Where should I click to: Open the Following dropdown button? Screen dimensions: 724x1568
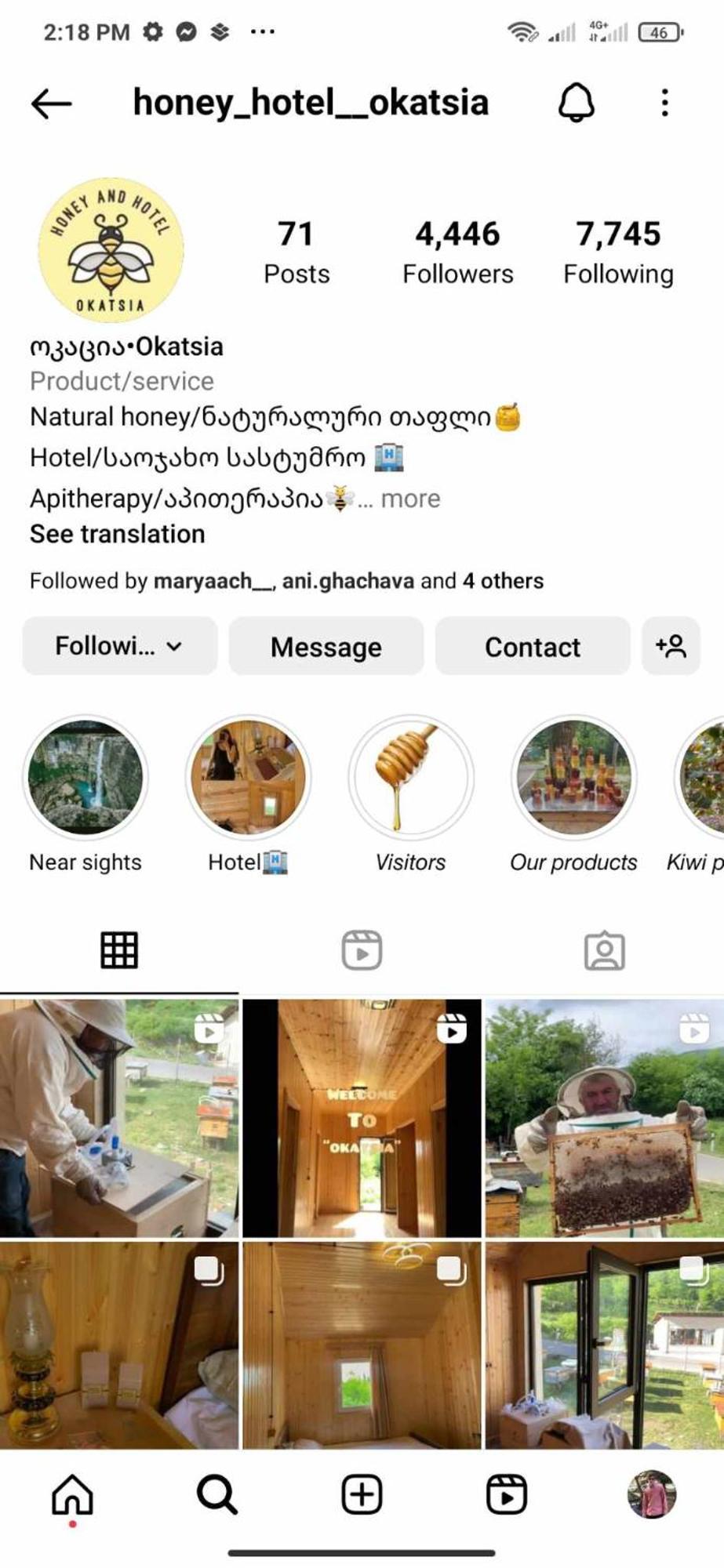click(119, 646)
